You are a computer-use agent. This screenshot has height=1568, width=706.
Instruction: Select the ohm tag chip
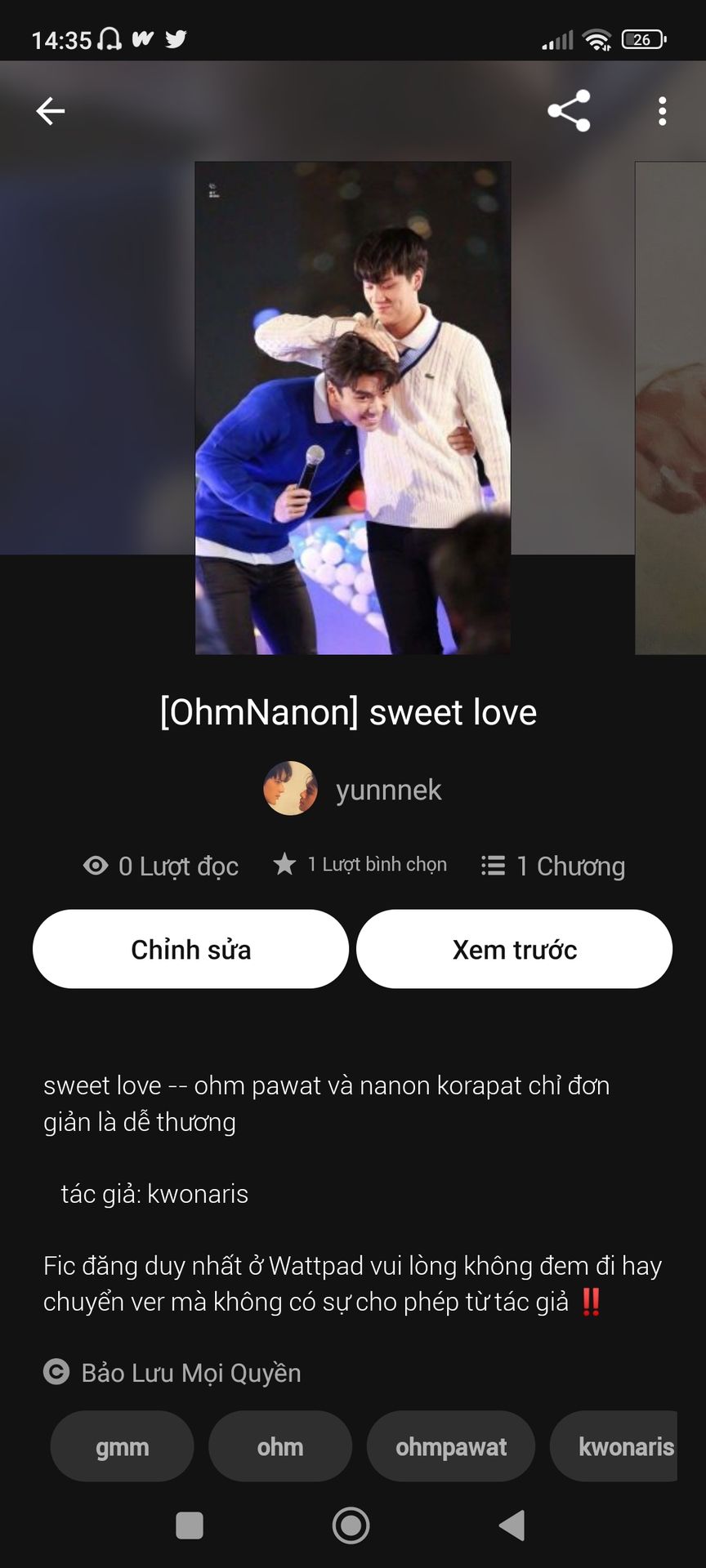coord(280,1446)
